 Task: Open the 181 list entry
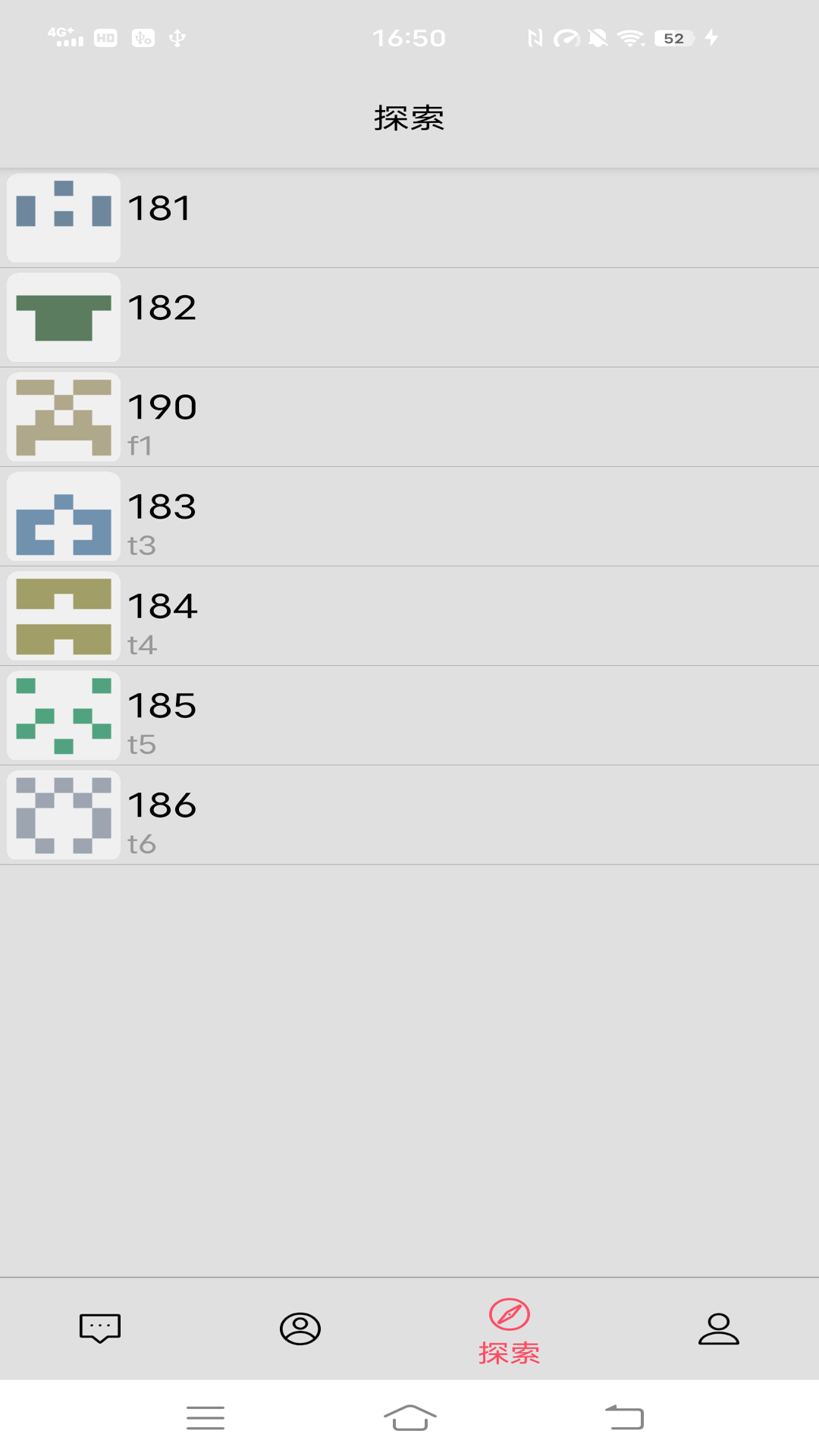[409, 218]
